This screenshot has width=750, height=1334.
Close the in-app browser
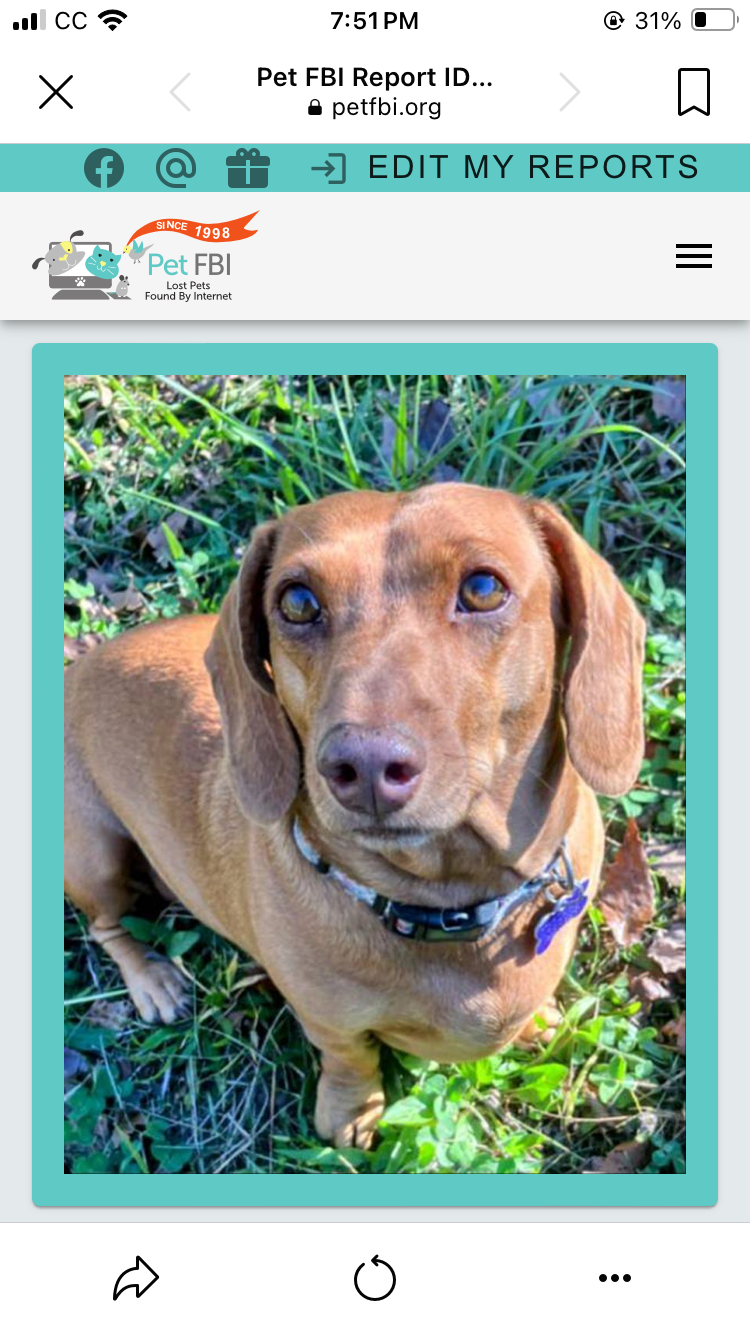pyautogui.click(x=56, y=92)
